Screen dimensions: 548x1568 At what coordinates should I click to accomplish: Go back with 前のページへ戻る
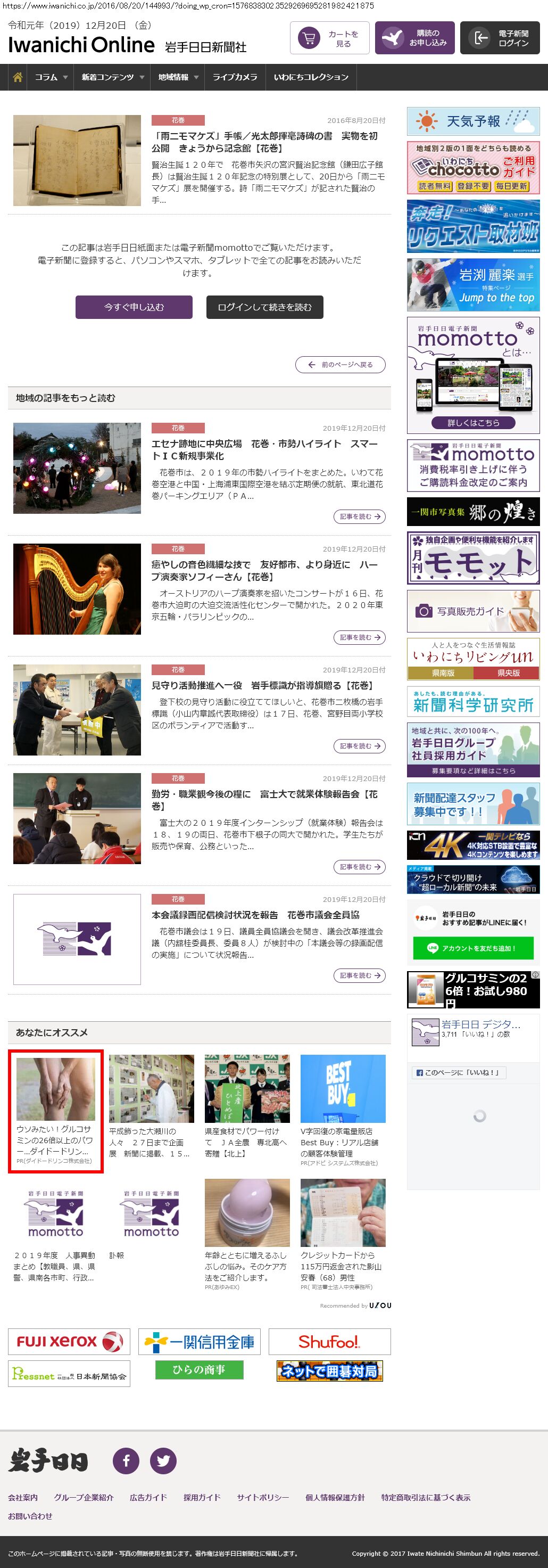click(341, 365)
